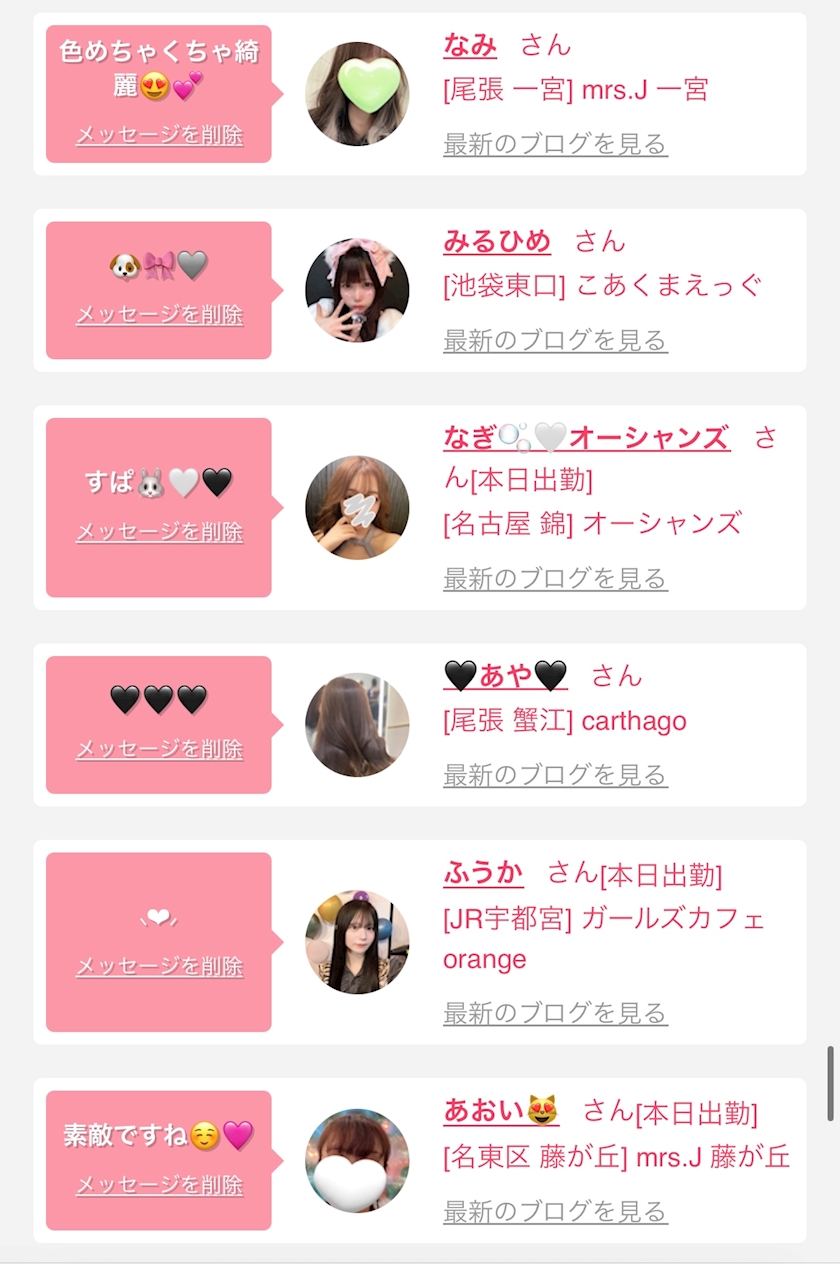Open なみ's profile name link
The height and width of the screenshot is (1264, 840).
coord(470,46)
